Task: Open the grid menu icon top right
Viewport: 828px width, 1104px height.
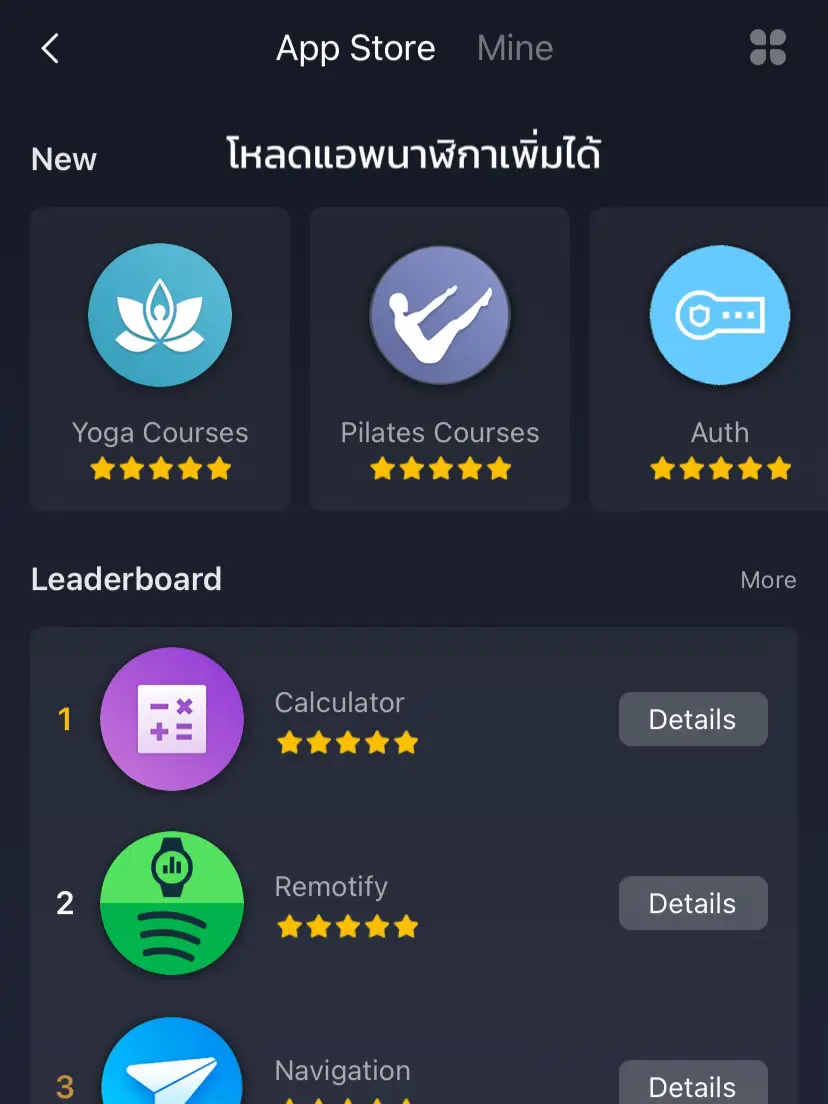Action: coord(768,47)
